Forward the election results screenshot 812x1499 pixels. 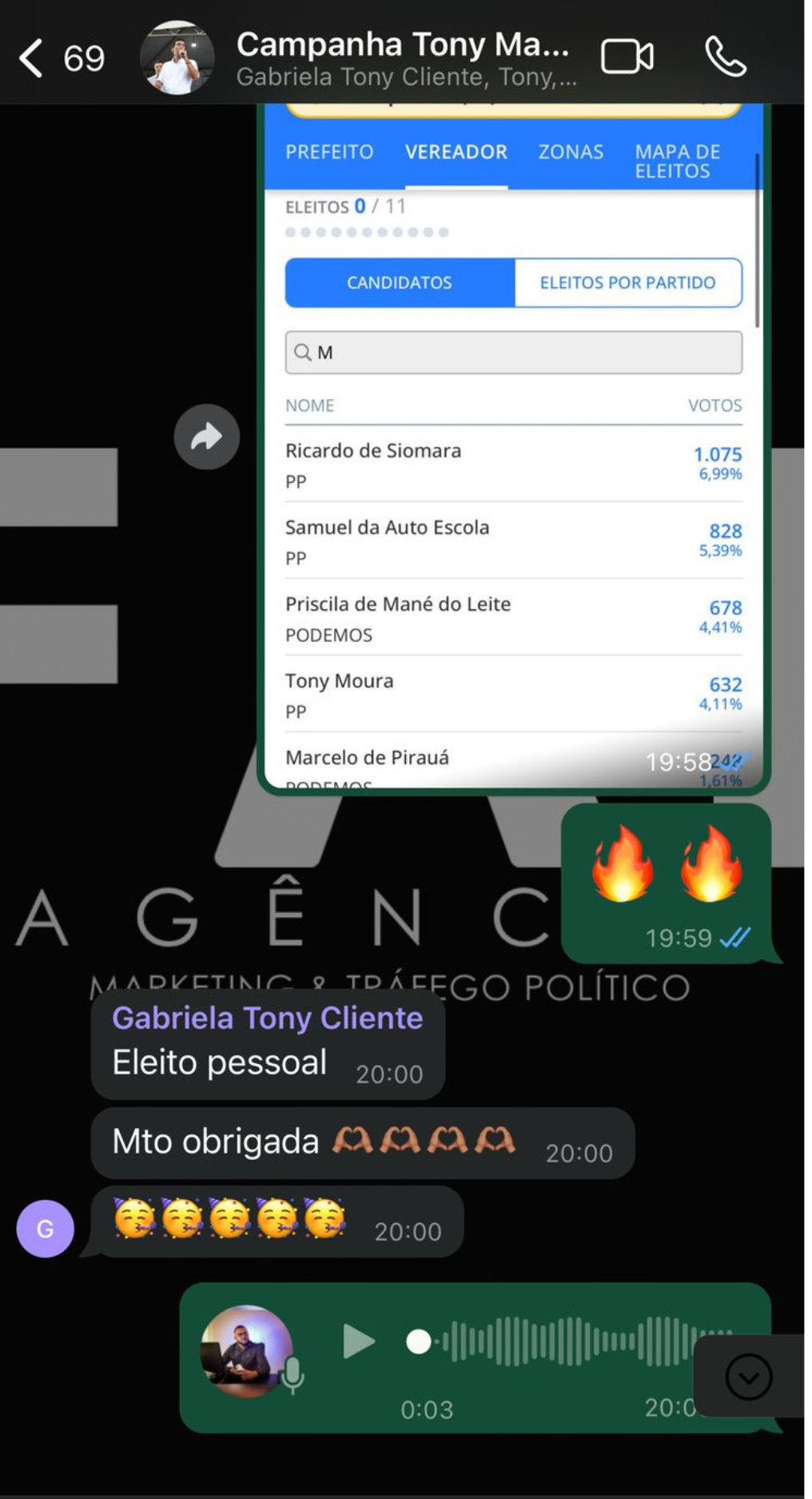click(207, 437)
